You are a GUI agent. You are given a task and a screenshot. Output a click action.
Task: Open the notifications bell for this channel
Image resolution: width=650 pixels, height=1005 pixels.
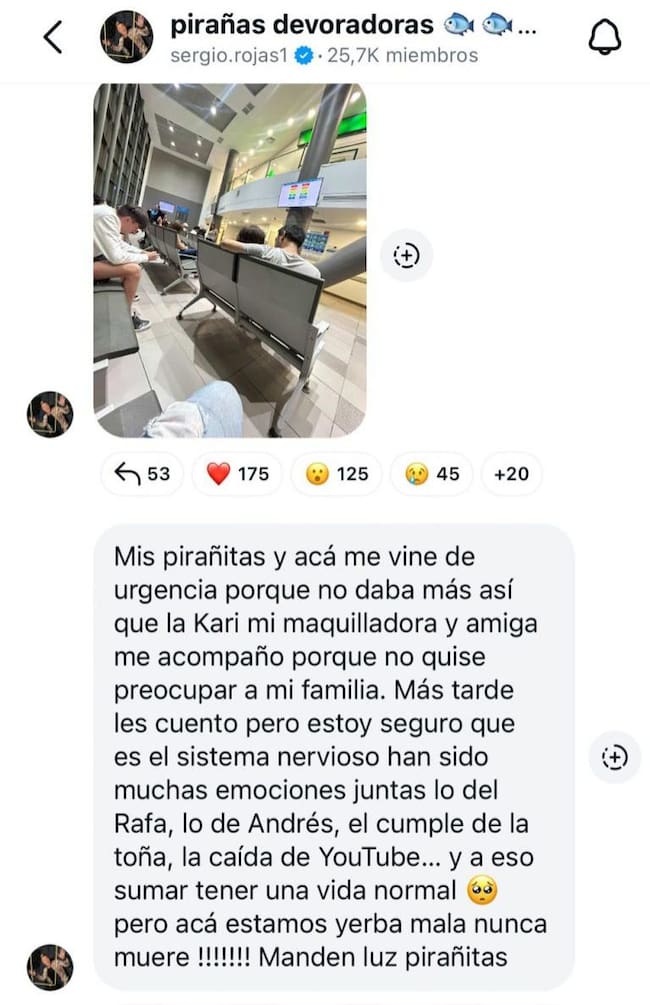coord(603,38)
